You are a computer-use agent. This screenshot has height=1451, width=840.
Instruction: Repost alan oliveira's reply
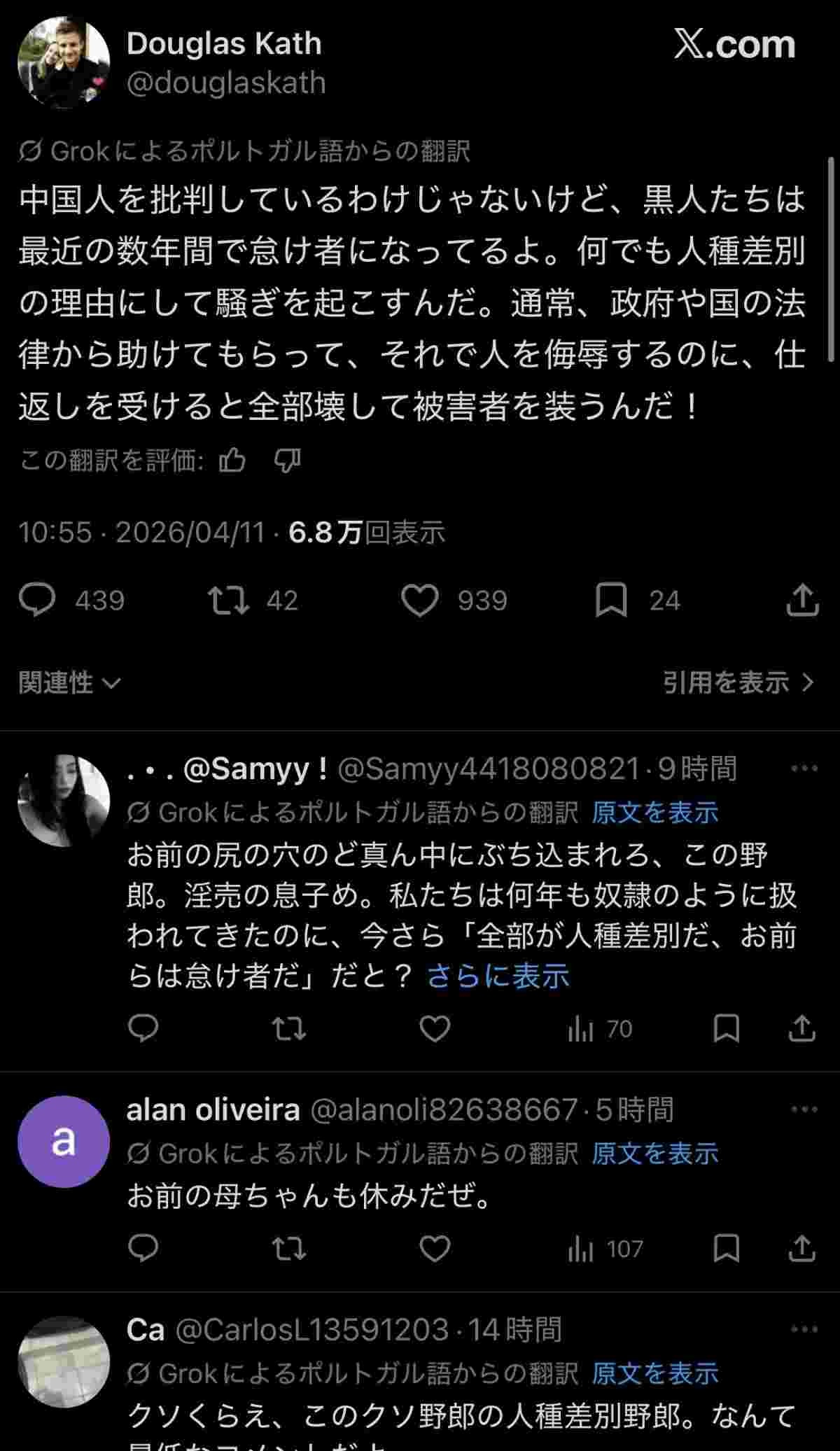click(288, 1249)
